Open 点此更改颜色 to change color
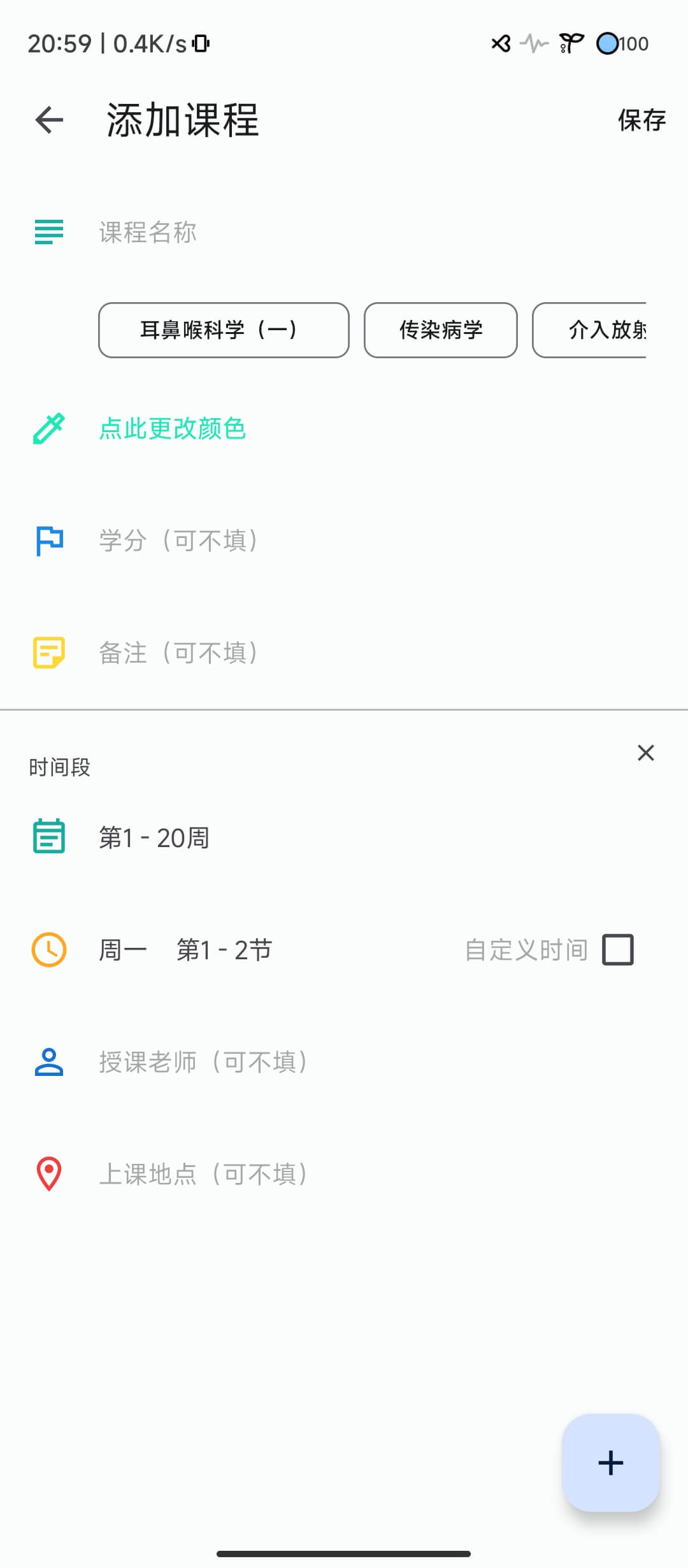The height and width of the screenshot is (1568, 688). [x=172, y=428]
